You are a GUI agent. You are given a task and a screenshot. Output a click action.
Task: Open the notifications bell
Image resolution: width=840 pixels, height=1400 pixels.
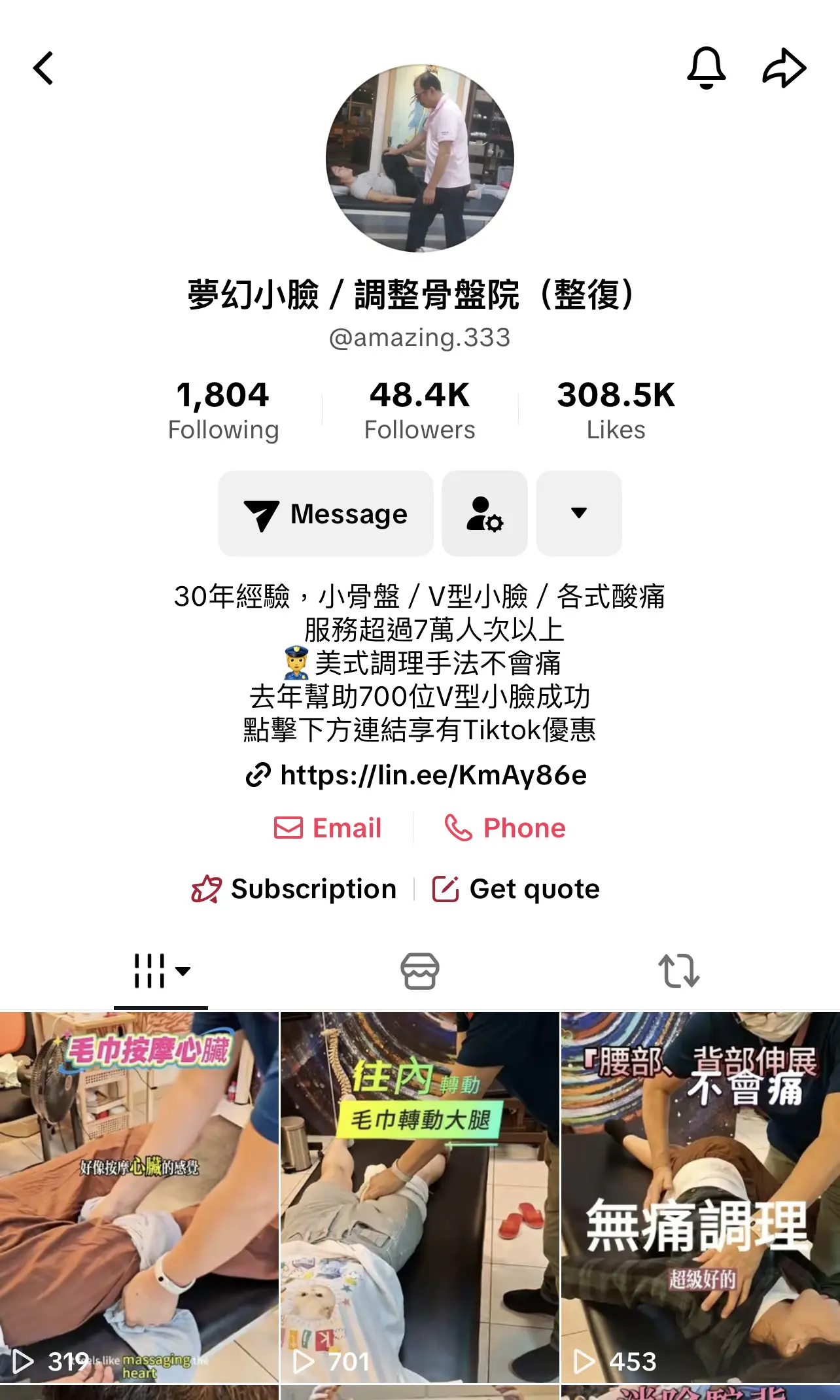click(x=706, y=68)
